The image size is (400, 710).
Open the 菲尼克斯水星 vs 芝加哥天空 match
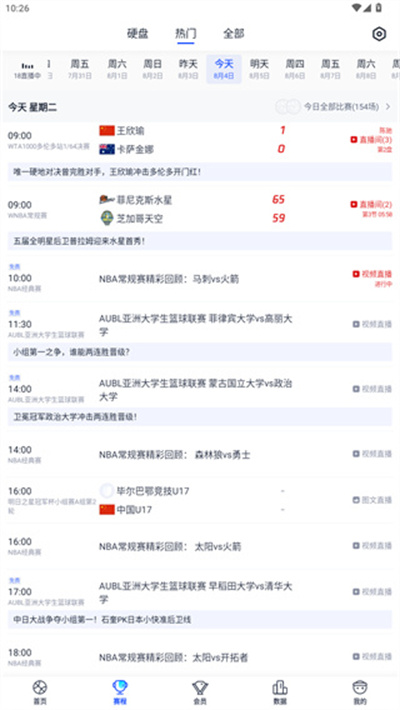[200, 209]
